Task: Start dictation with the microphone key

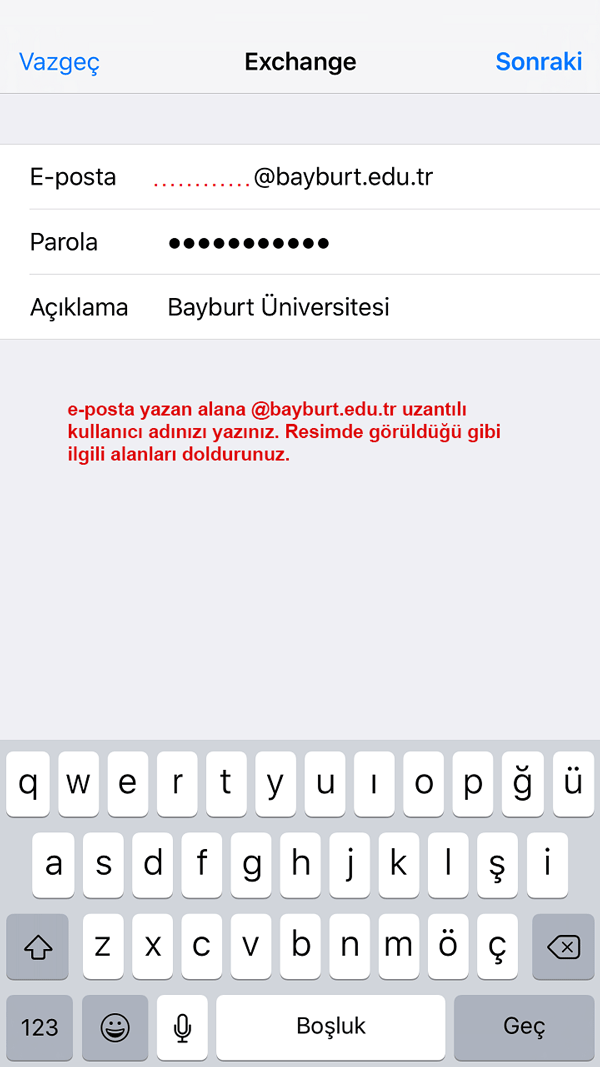Action: (182, 1027)
